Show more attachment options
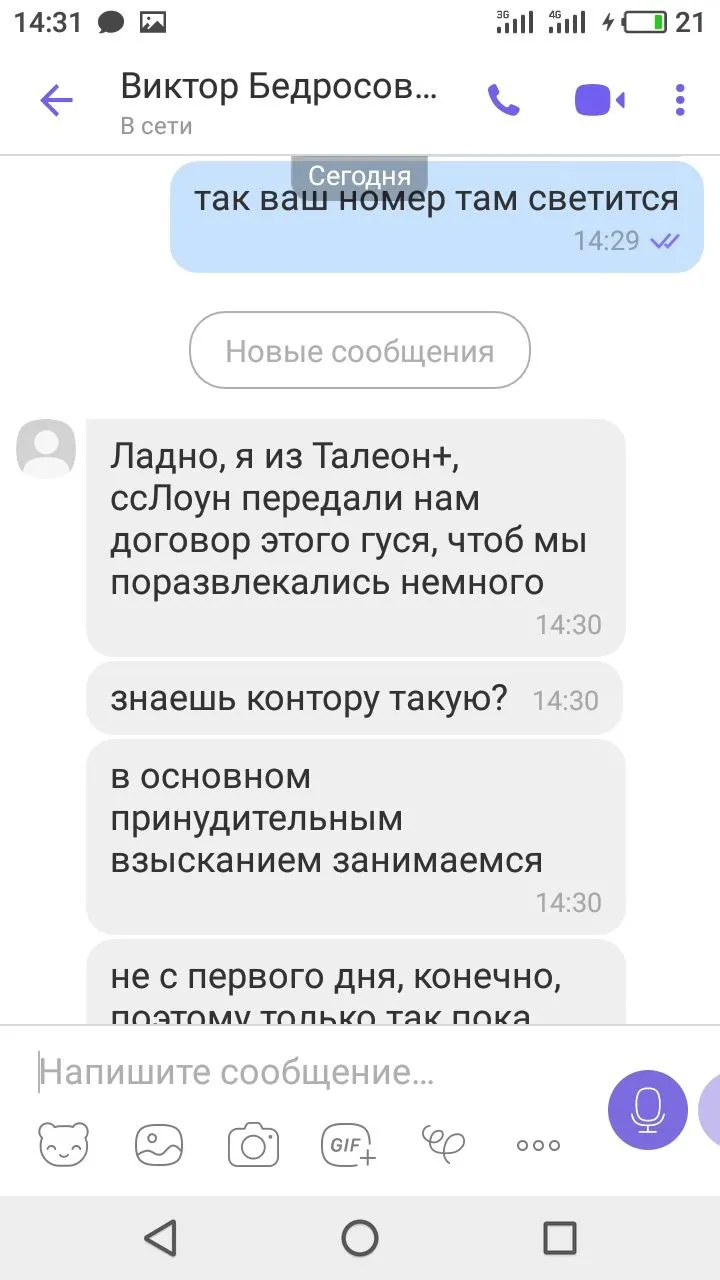The width and height of the screenshot is (720, 1280). pos(538,1145)
